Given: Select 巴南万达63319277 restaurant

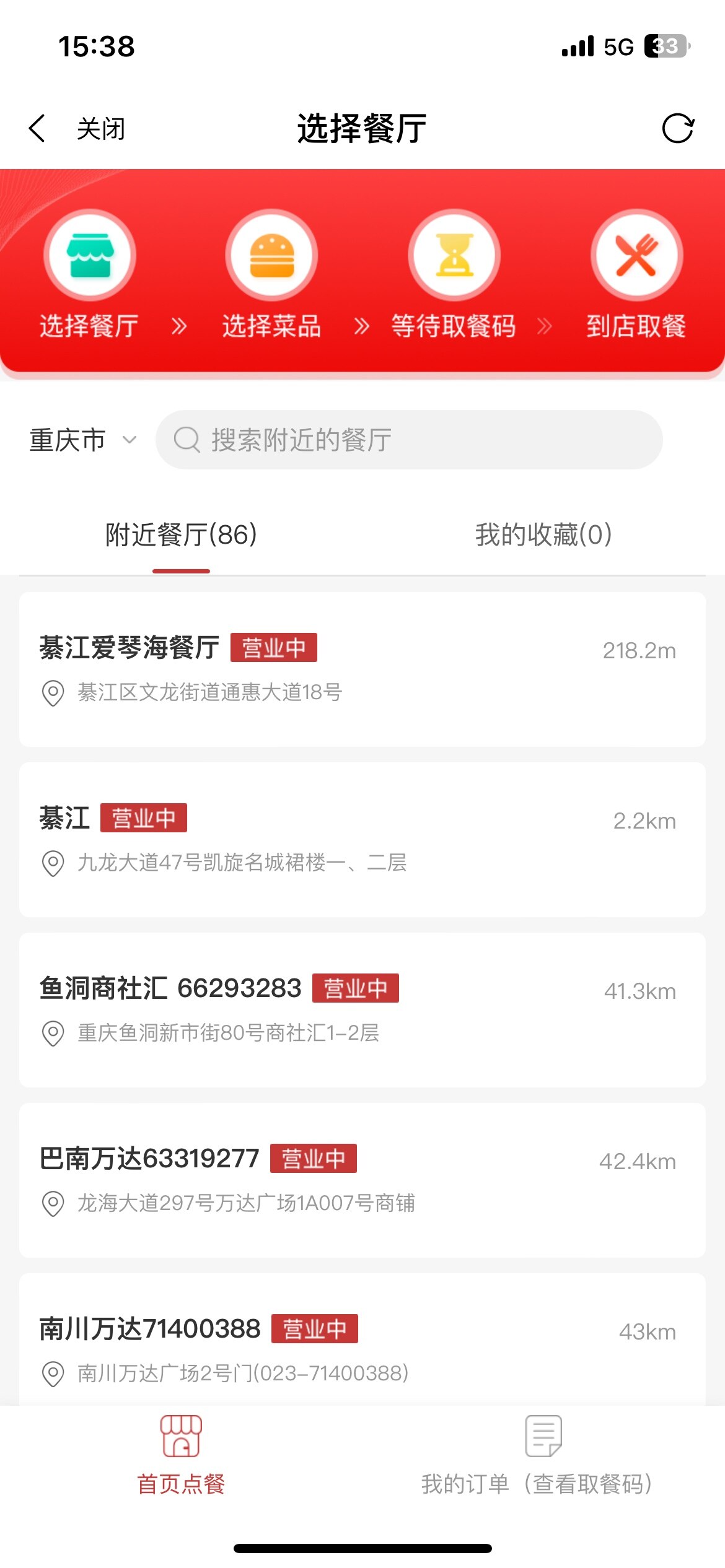Looking at the screenshot, I should point(362,1180).
